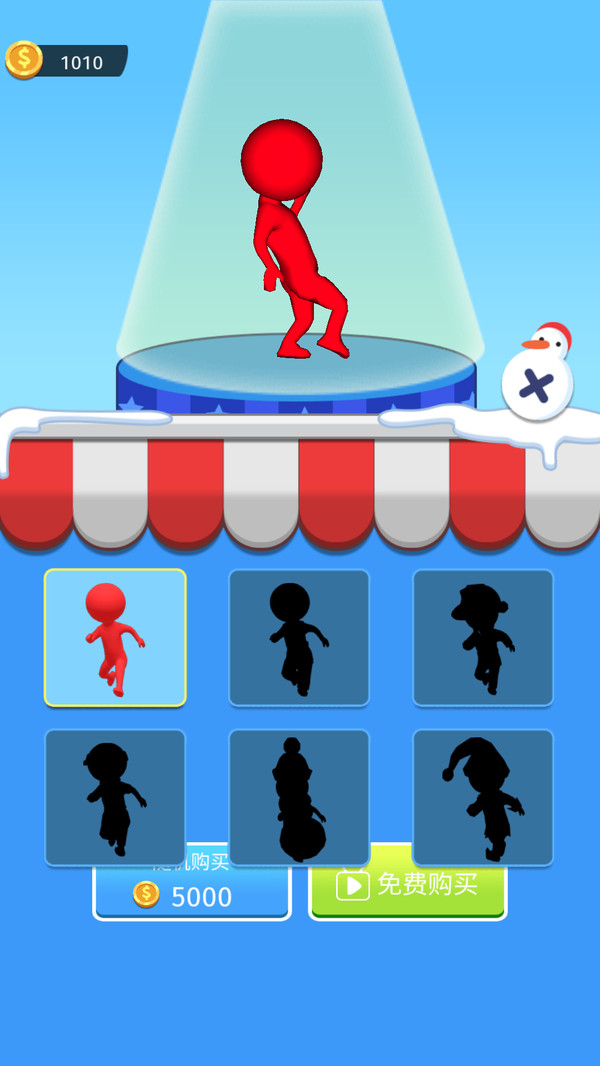Tap the green 免费购买 video button
The height and width of the screenshot is (1066, 600).
[x=408, y=890]
